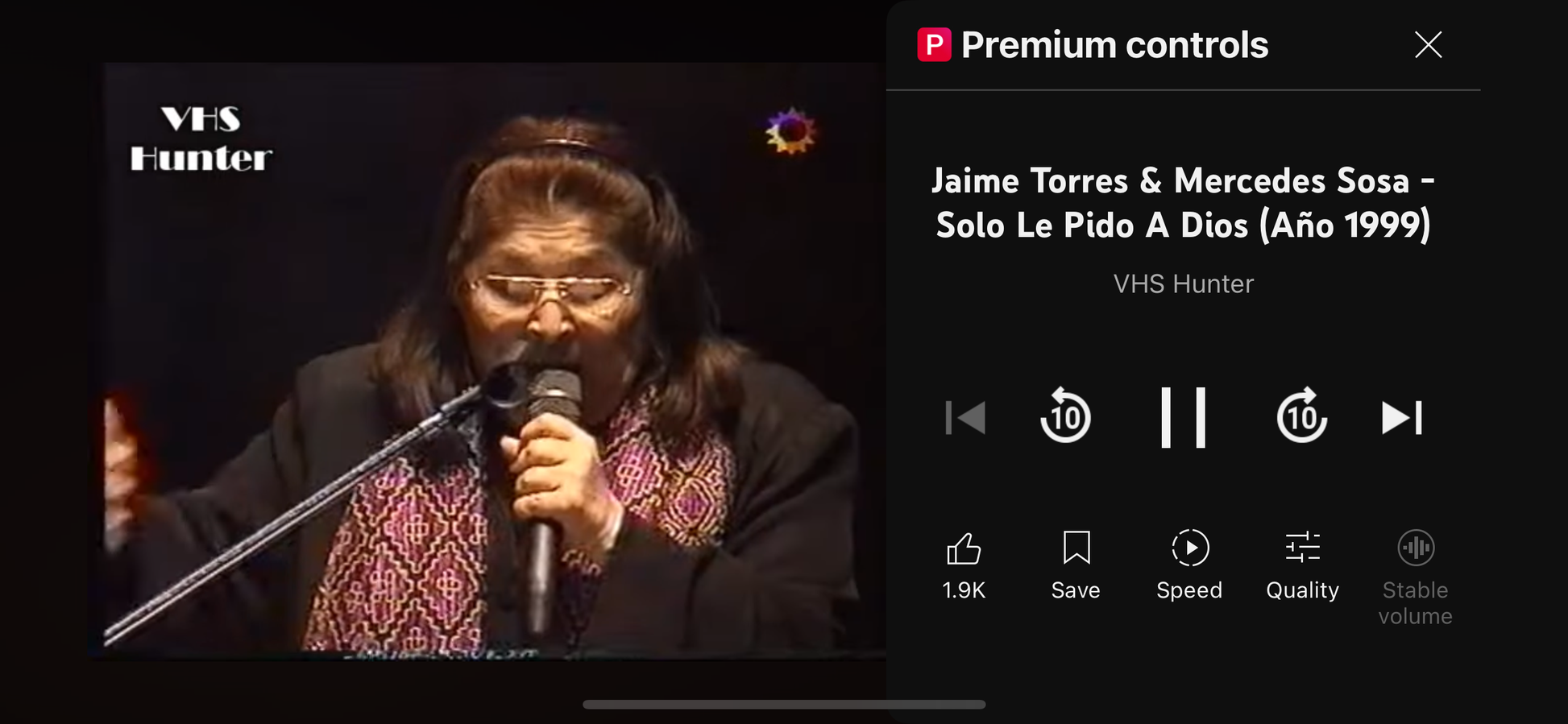Viewport: 1568px width, 724px height.
Task: Rewind the video 10 seconds
Action: coord(1065,416)
